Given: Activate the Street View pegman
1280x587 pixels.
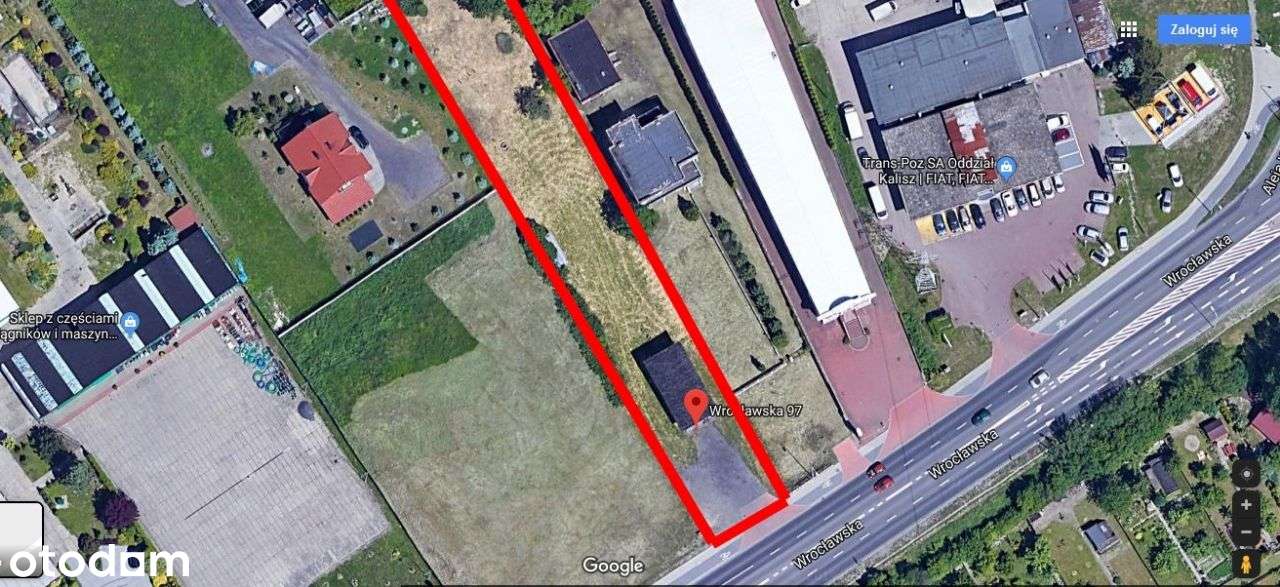Looking at the screenshot, I should (1245, 566).
